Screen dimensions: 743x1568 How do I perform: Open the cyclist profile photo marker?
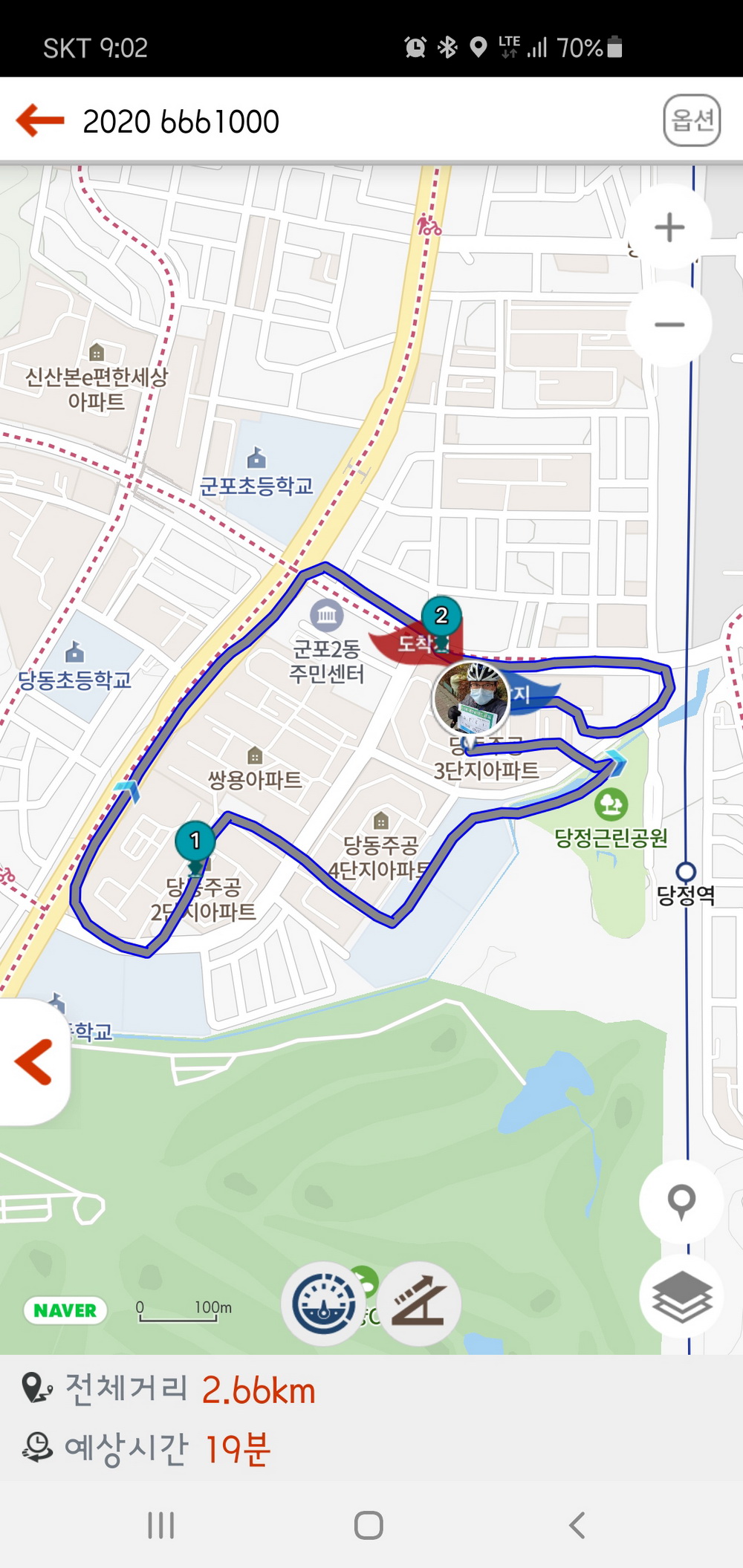471,698
